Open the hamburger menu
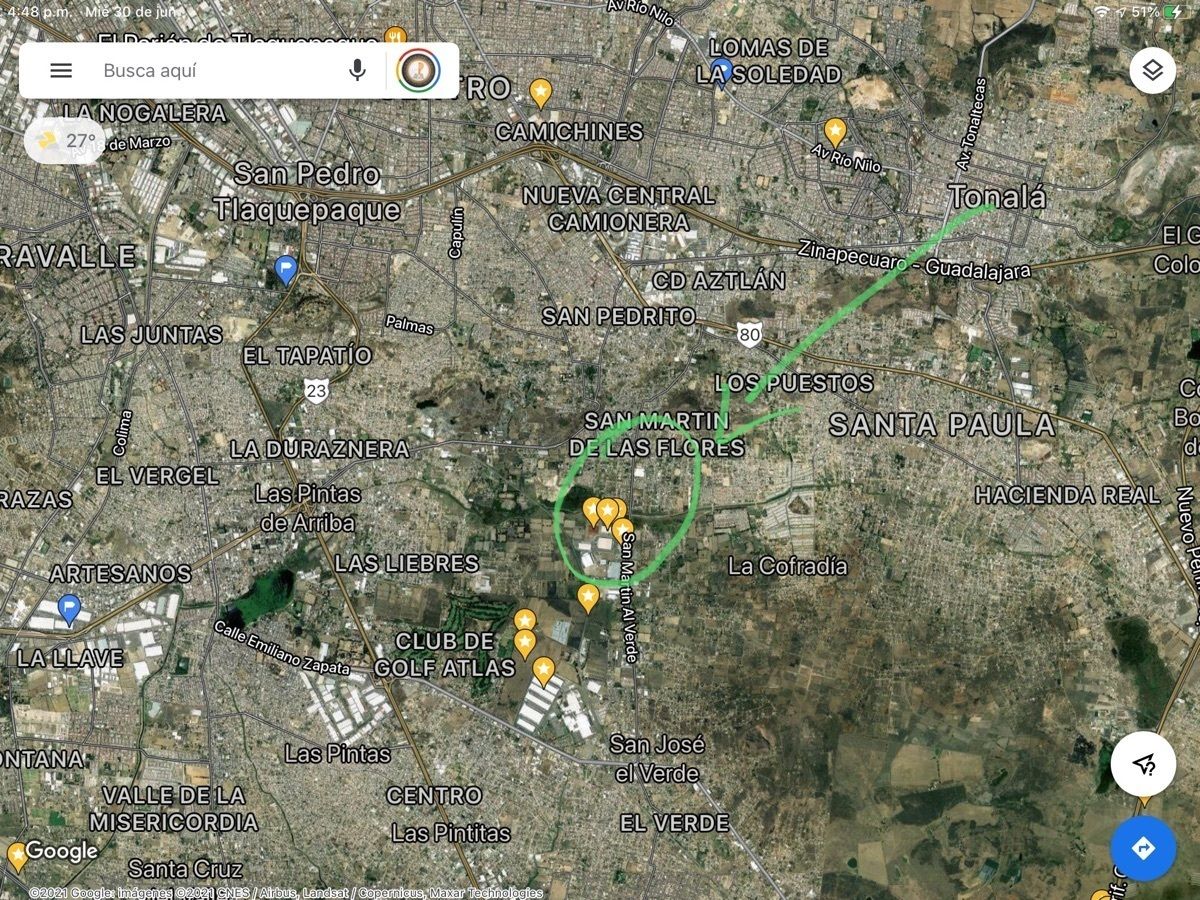 (x=61, y=70)
